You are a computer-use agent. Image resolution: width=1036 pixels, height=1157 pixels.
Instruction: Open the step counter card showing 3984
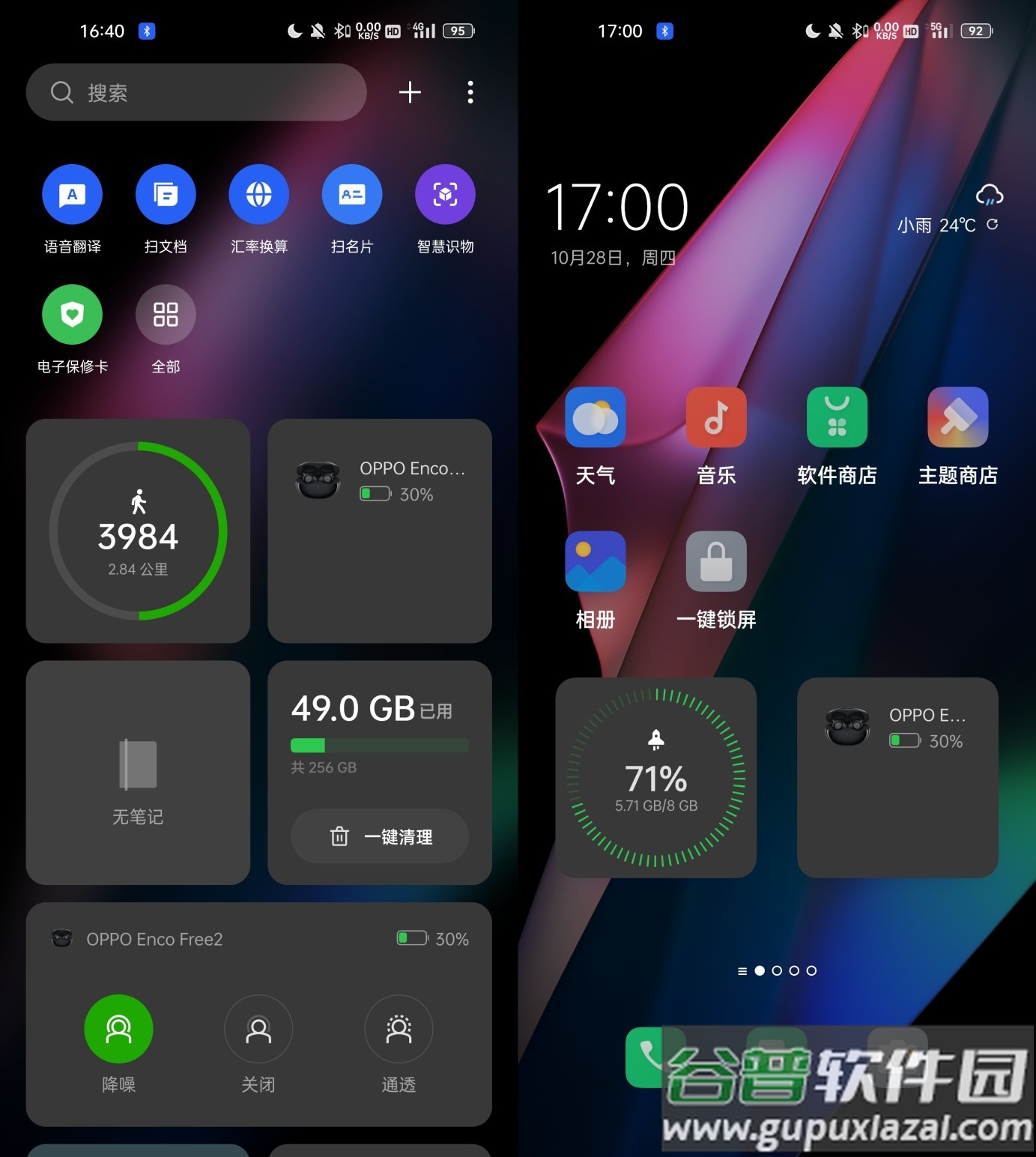point(138,531)
